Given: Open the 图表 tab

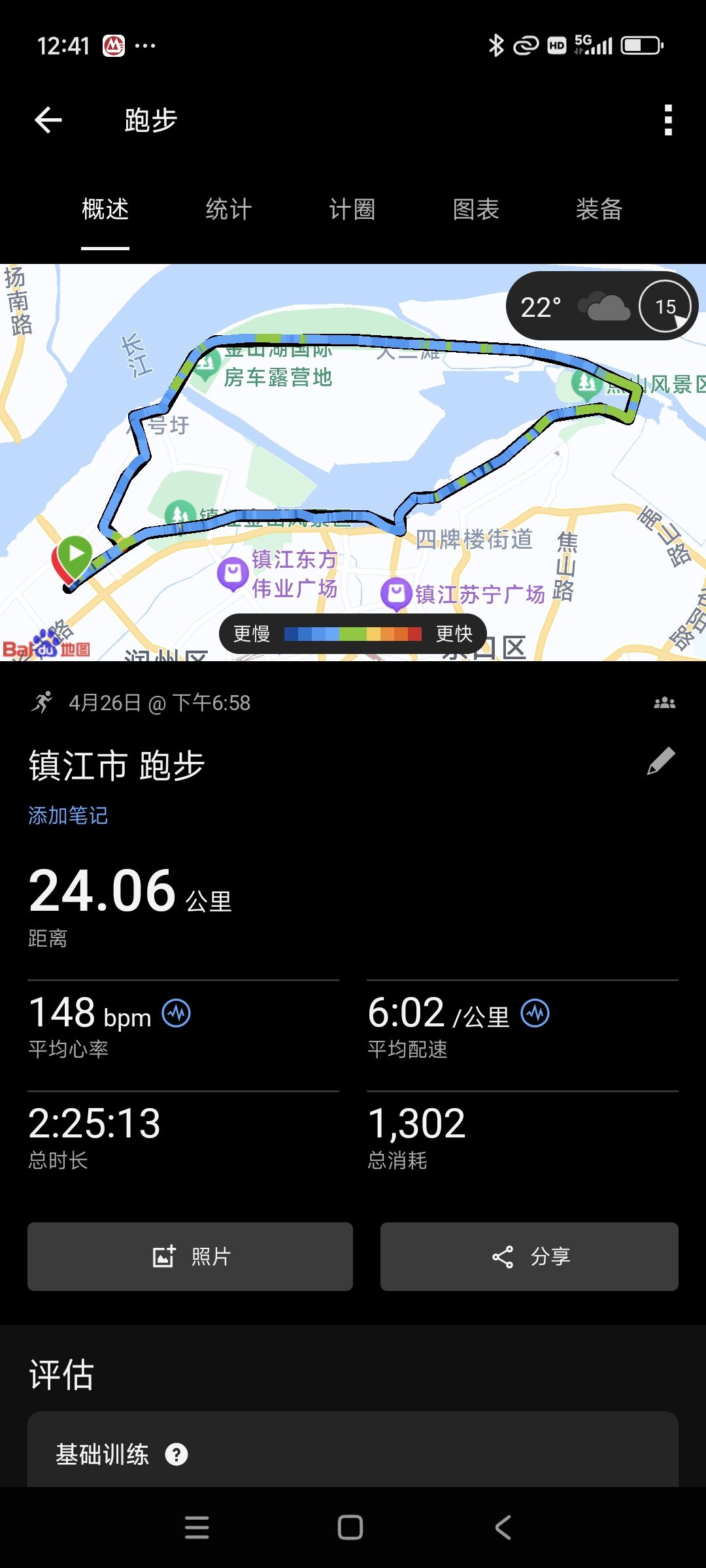Looking at the screenshot, I should point(476,210).
